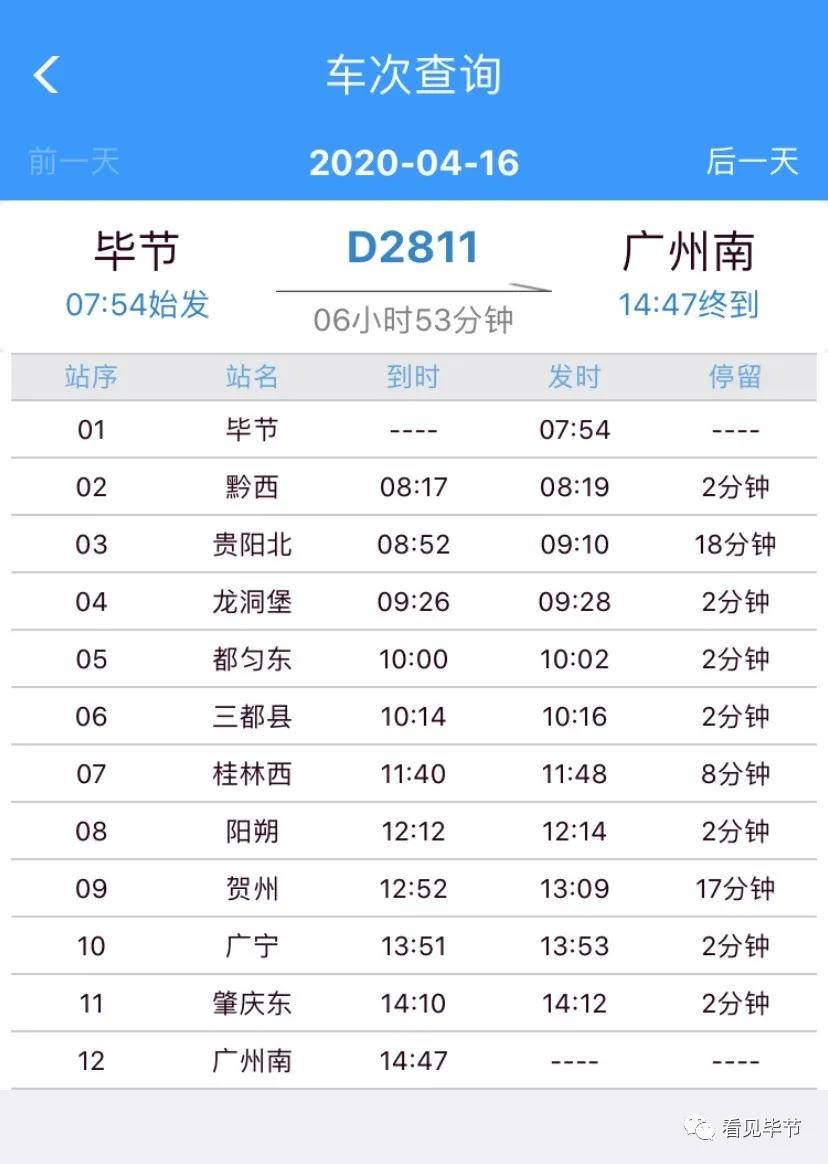Click the 站名 column header

point(251,377)
